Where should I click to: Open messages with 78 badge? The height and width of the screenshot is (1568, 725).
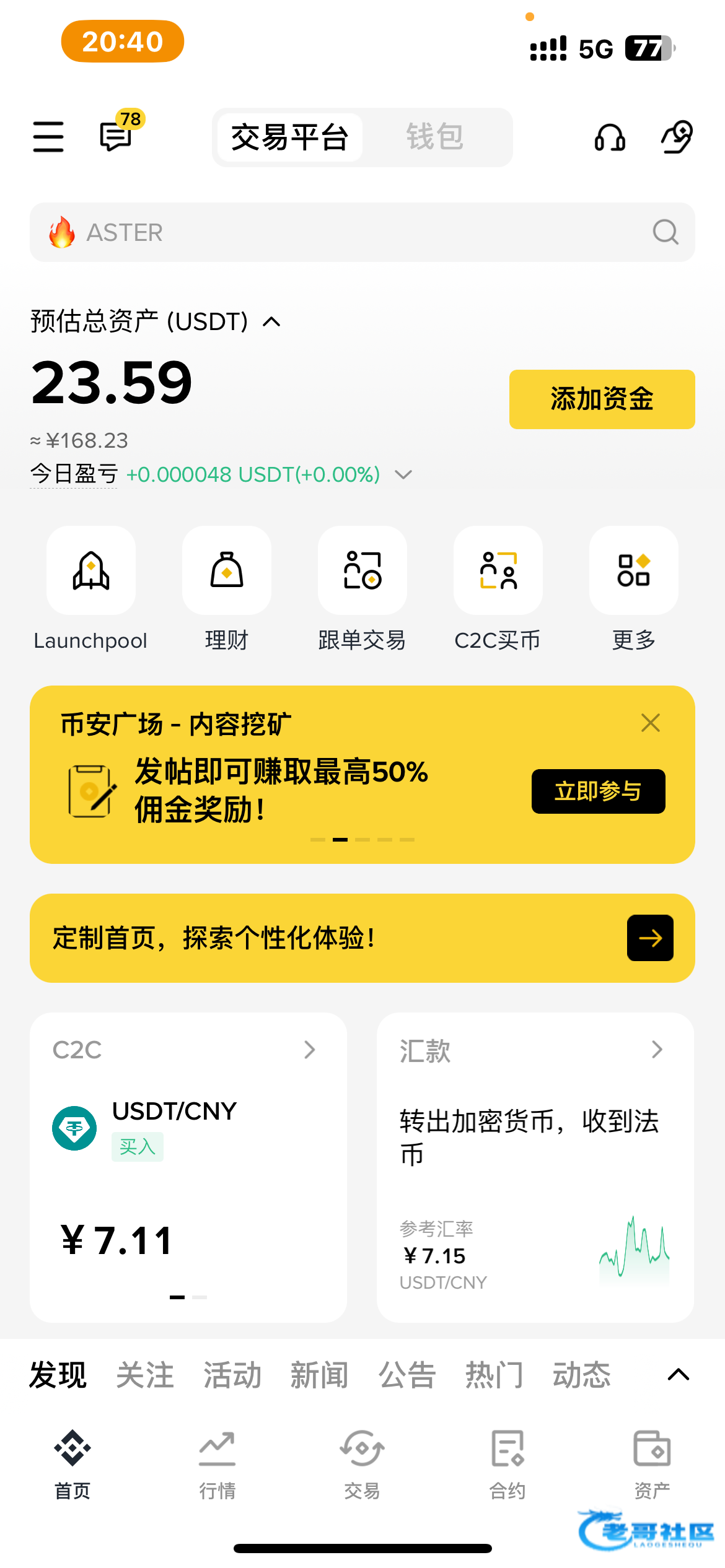[x=117, y=136]
